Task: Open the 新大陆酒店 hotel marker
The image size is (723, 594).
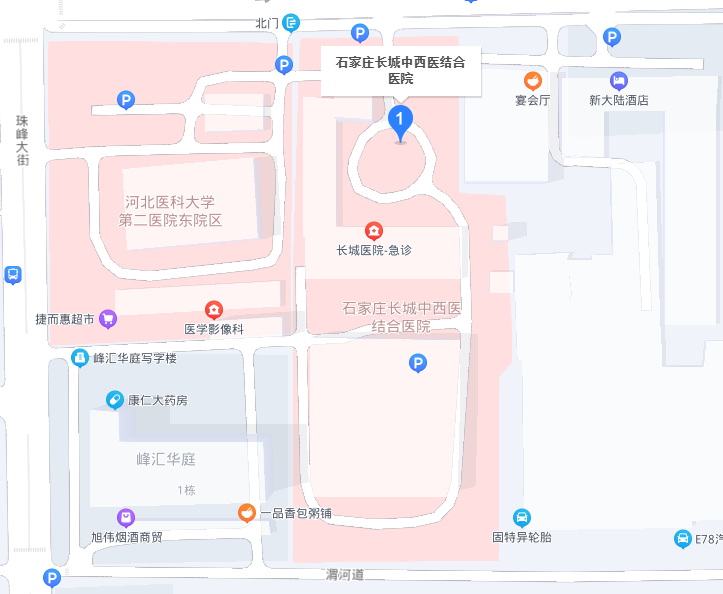Action: tap(619, 81)
